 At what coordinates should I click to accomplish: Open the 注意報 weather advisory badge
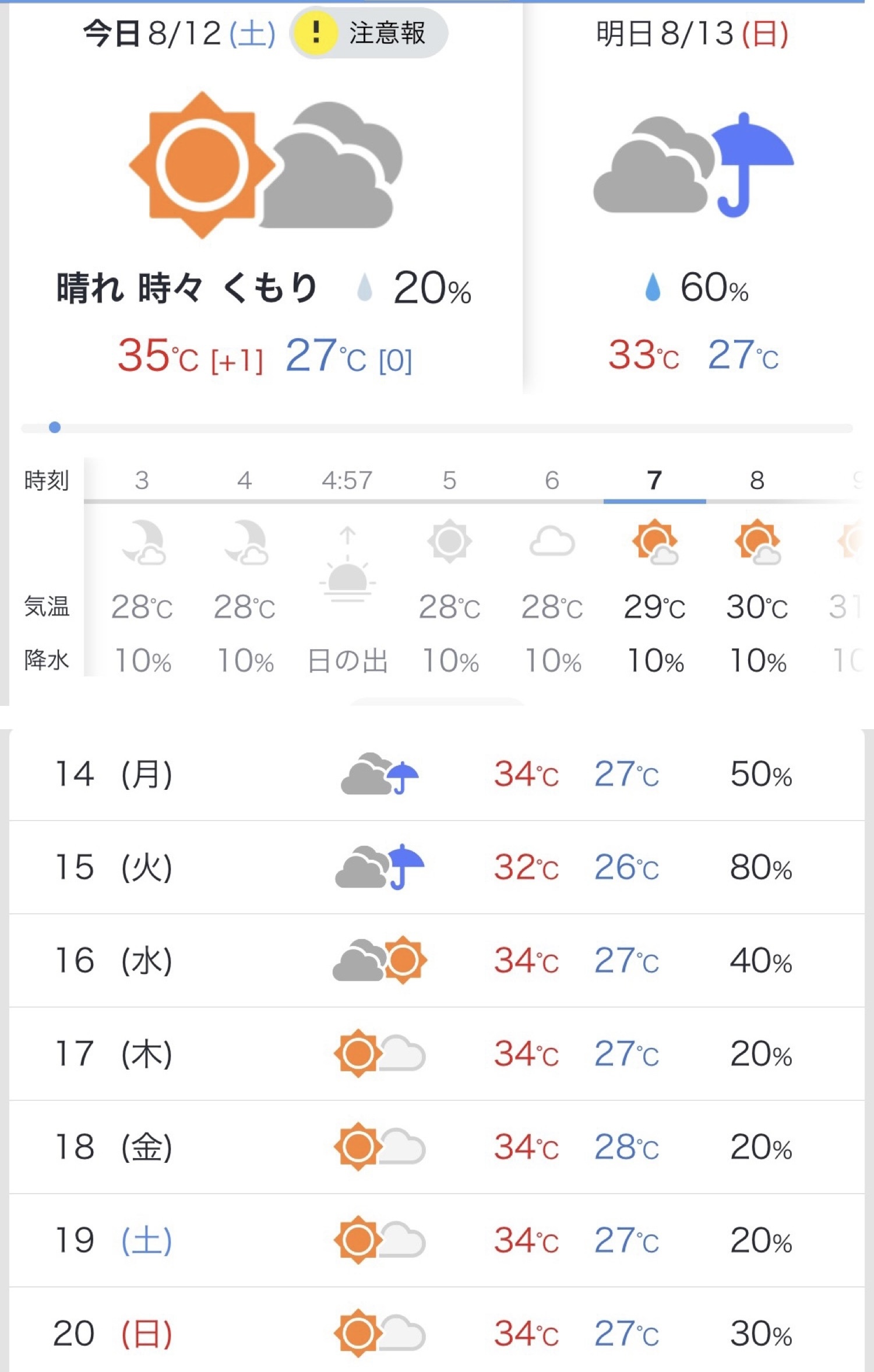(369, 33)
